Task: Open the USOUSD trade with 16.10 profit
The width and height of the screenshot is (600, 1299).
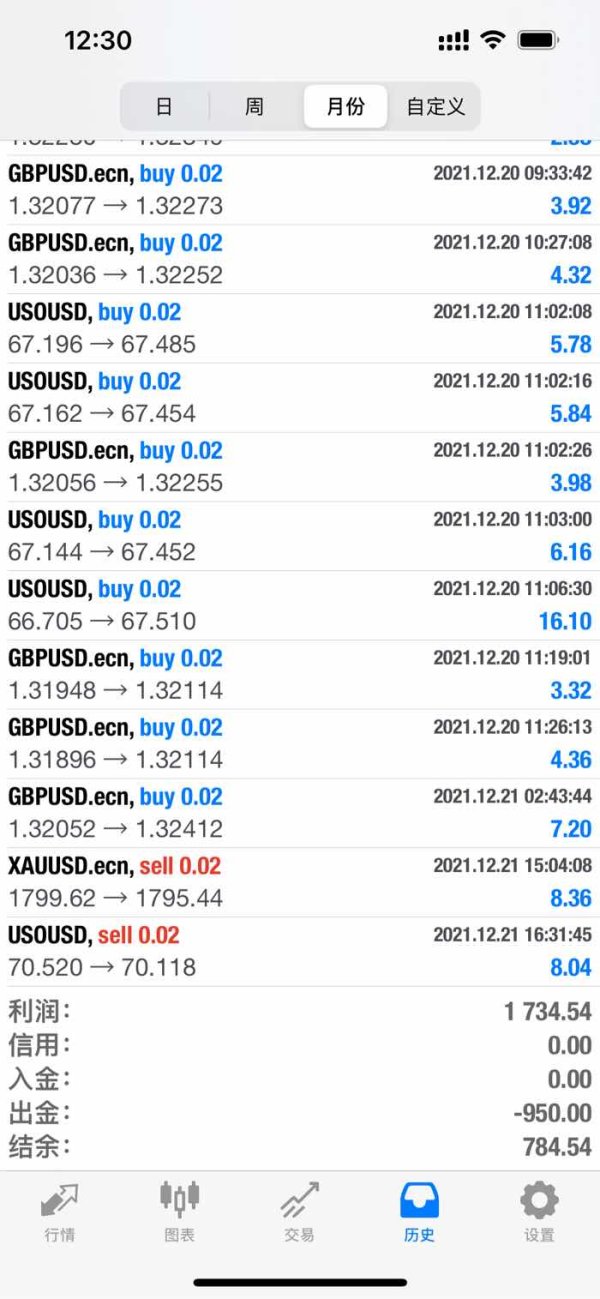Action: 300,605
